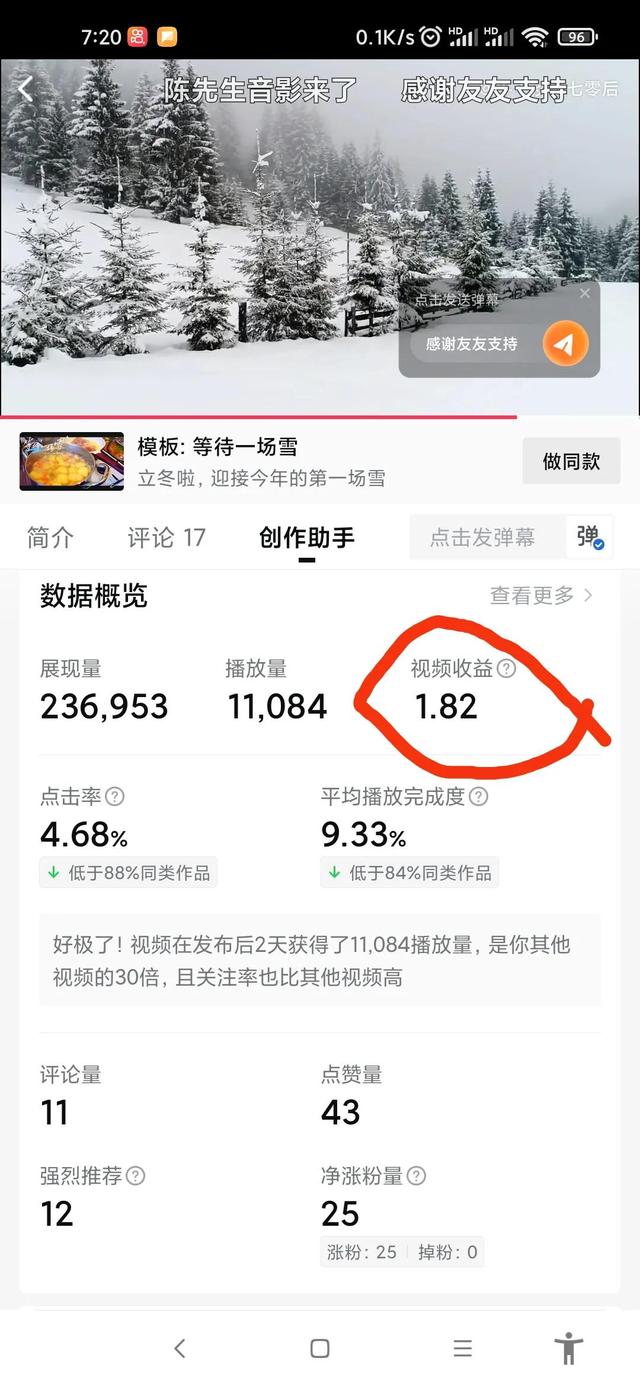Go back using the top-left arrow
The image size is (640, 1387).
click(x=26, y=90)
